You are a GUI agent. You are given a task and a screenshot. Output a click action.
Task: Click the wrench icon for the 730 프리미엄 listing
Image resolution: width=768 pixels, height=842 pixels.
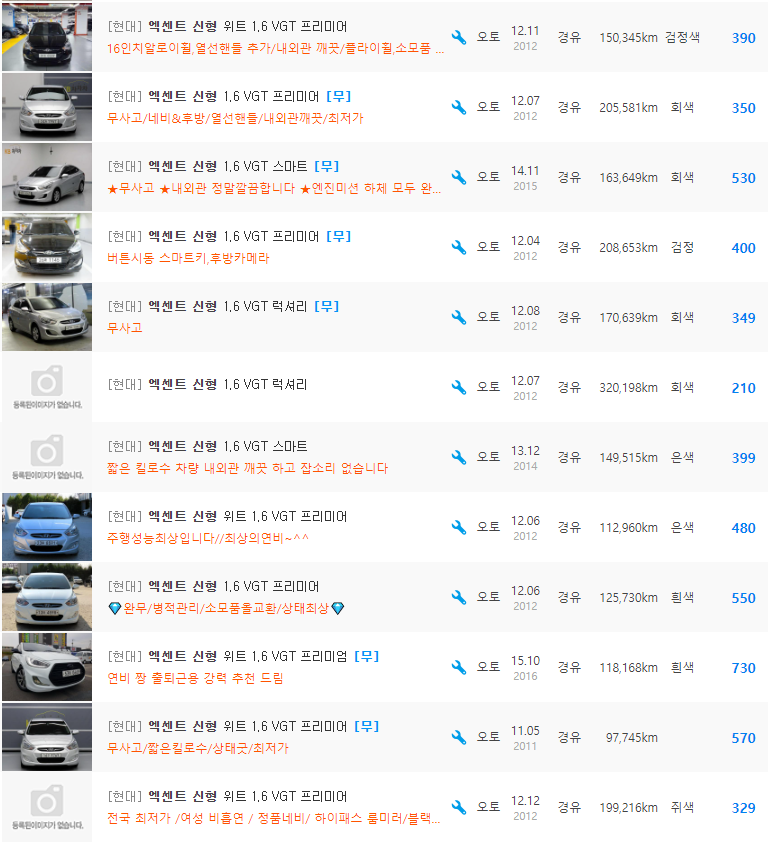(x=459, y=667)
